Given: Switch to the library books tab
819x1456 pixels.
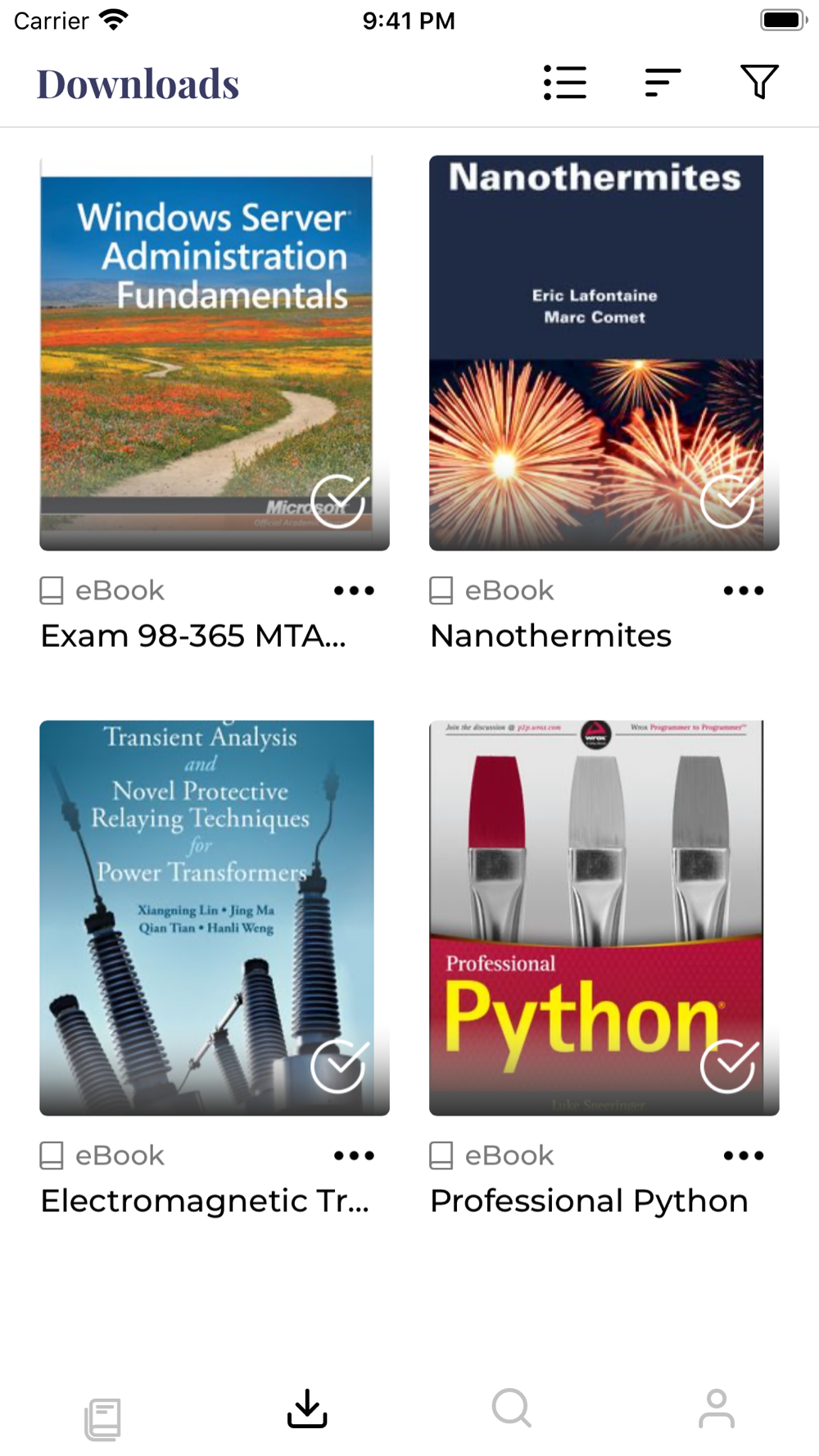Looking at the screenshot, I should pos(102,1419).
